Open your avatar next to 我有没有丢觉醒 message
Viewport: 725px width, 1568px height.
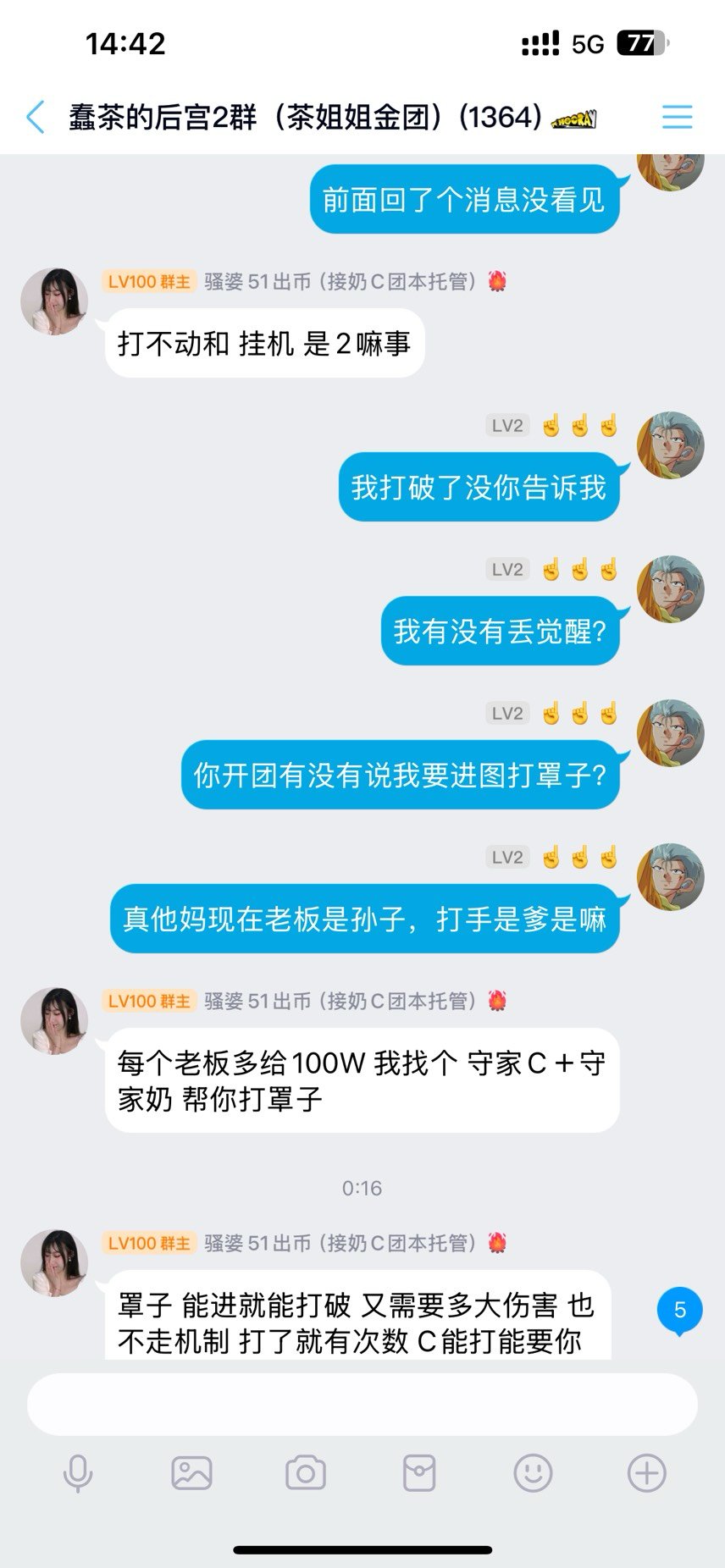coord(671,589)
